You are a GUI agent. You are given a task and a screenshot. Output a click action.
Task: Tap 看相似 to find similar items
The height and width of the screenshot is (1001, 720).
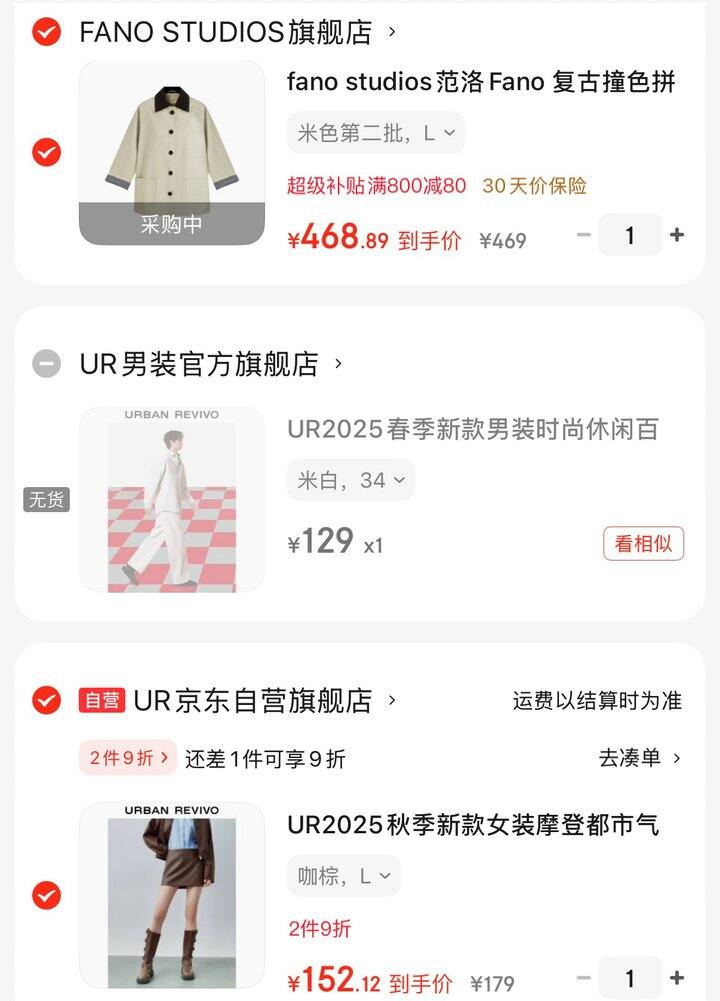coord(643,543)
